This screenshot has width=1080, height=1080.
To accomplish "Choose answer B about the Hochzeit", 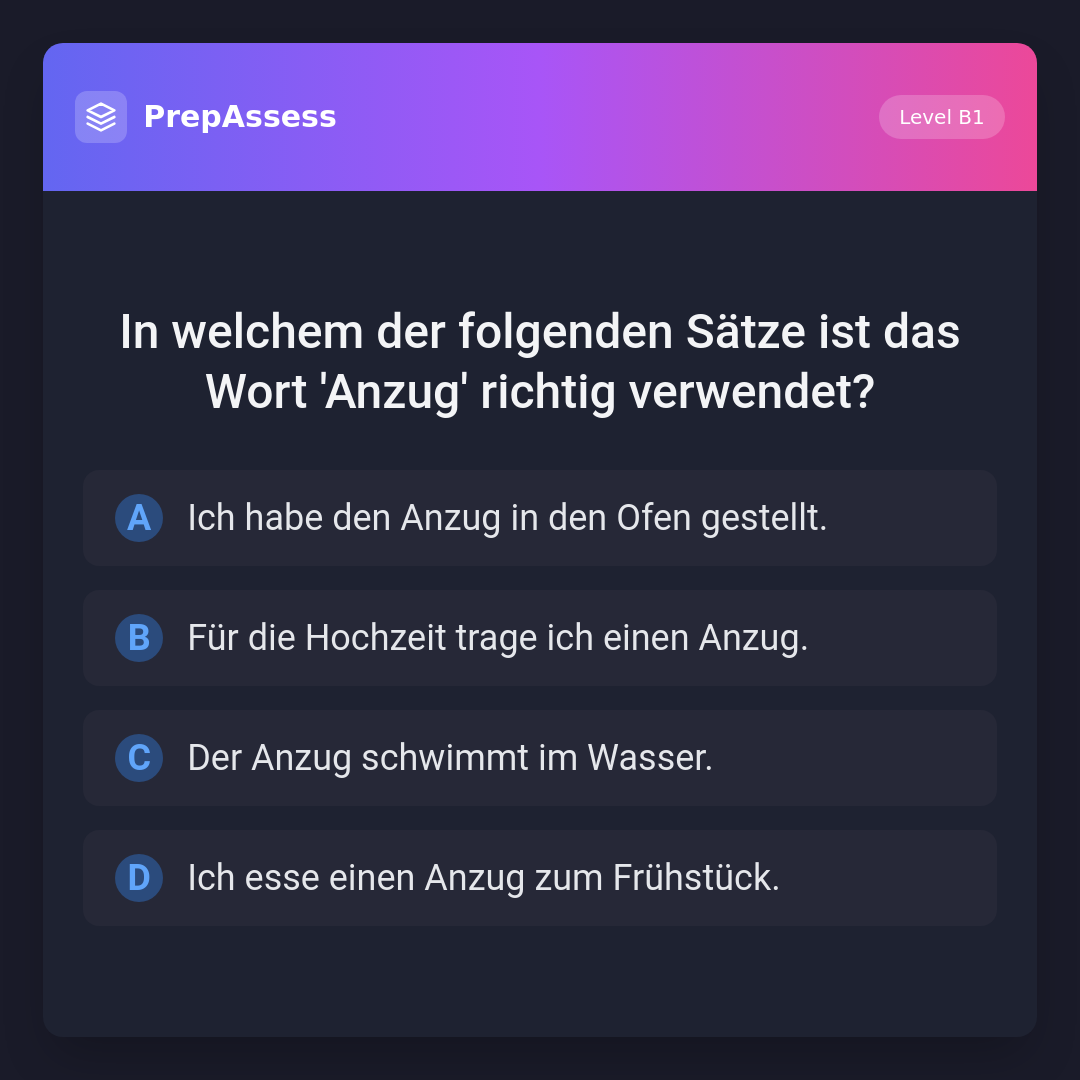I will click(540, 638).
